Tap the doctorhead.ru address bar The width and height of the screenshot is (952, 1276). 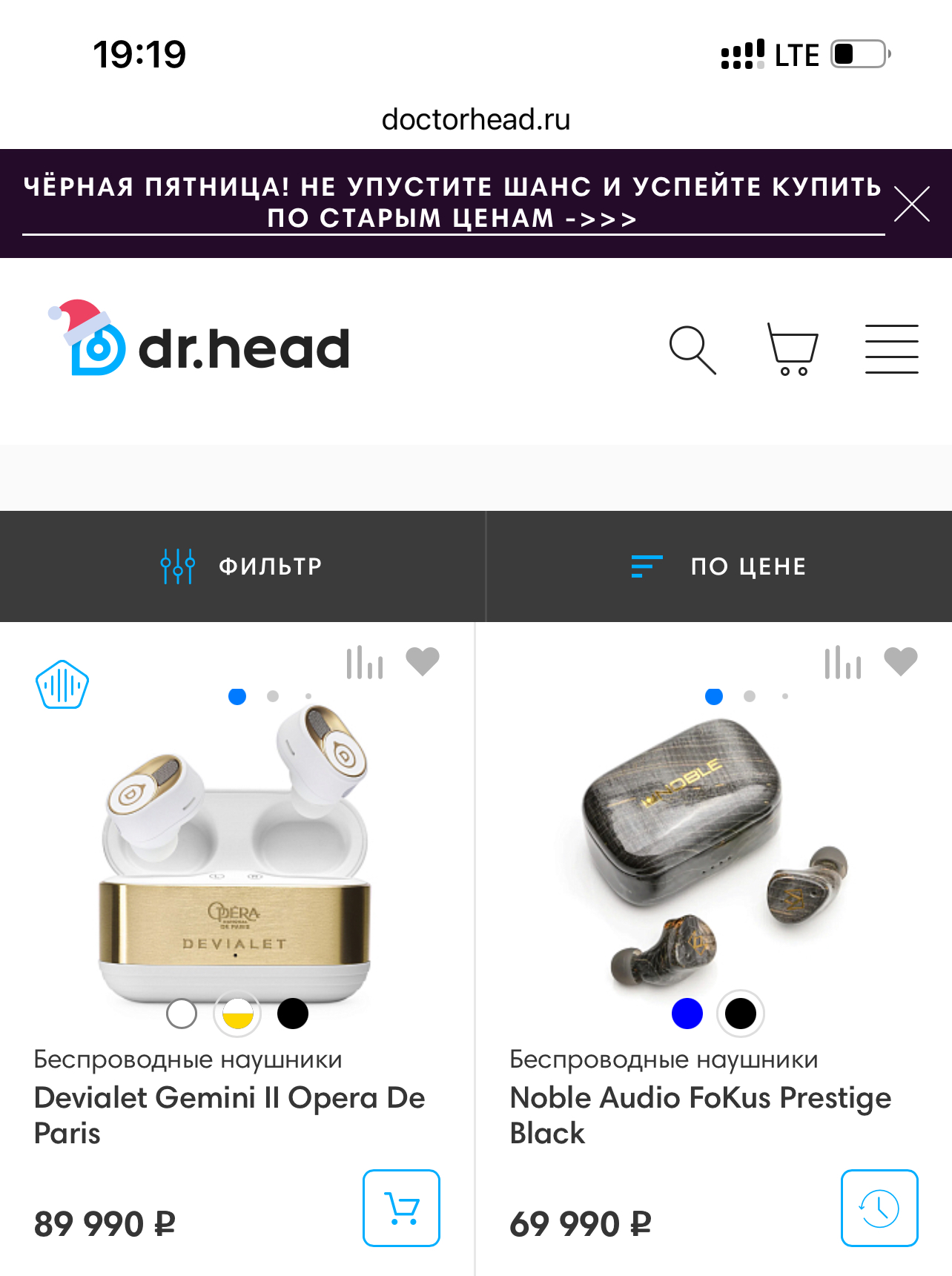pyautogui.click(x=476, y=119)
